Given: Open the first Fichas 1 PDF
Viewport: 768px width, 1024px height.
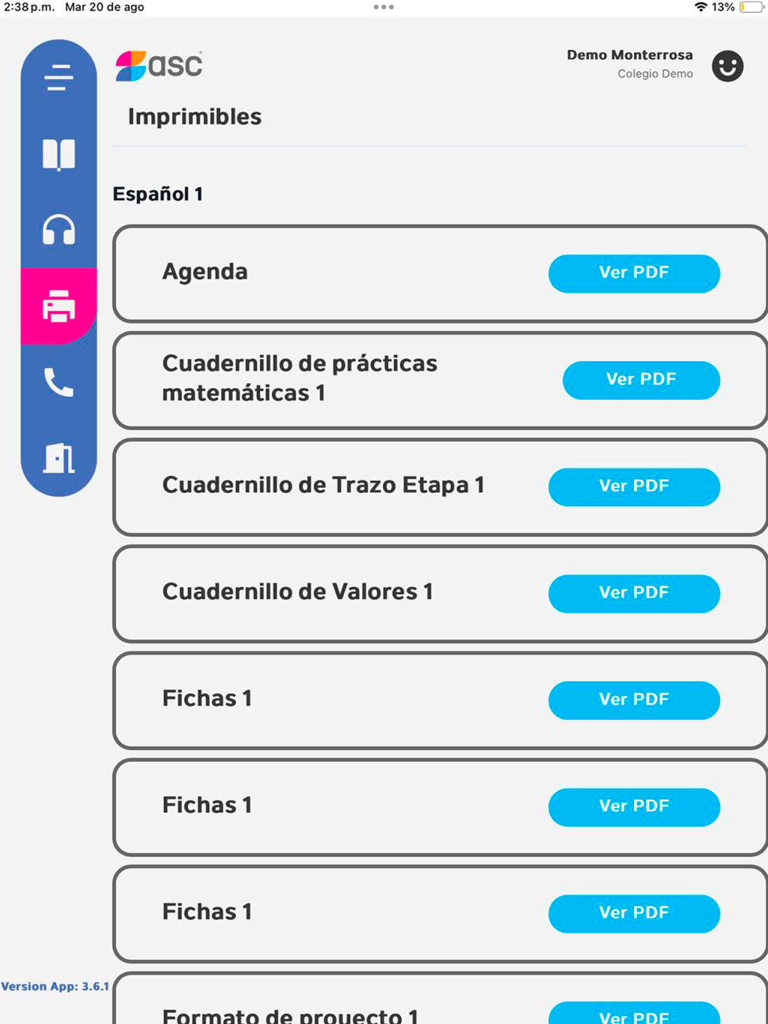Looking at the screenshot, I should click(634, 700).
